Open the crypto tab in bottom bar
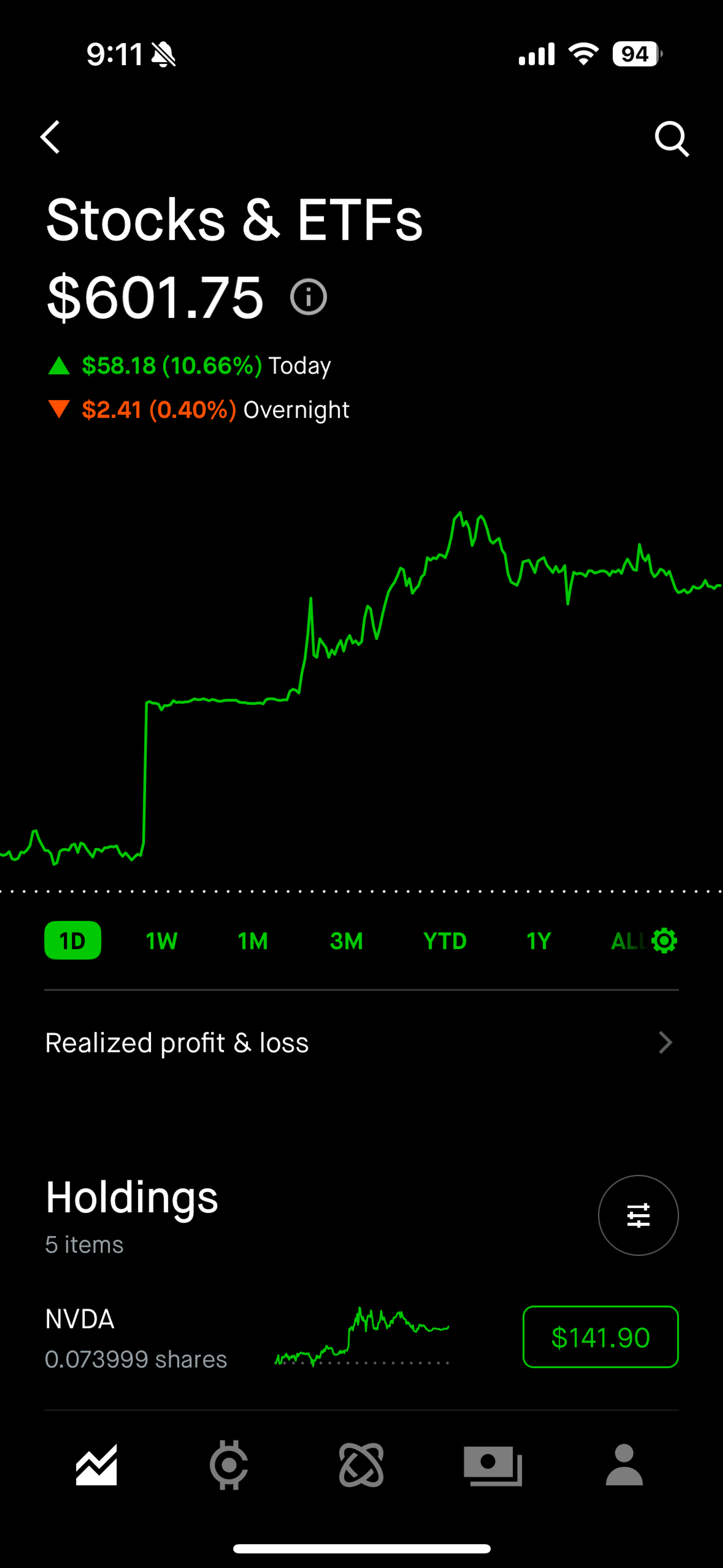The width and height of the screenshot is (723, 1568). [x=229, y=1465]
